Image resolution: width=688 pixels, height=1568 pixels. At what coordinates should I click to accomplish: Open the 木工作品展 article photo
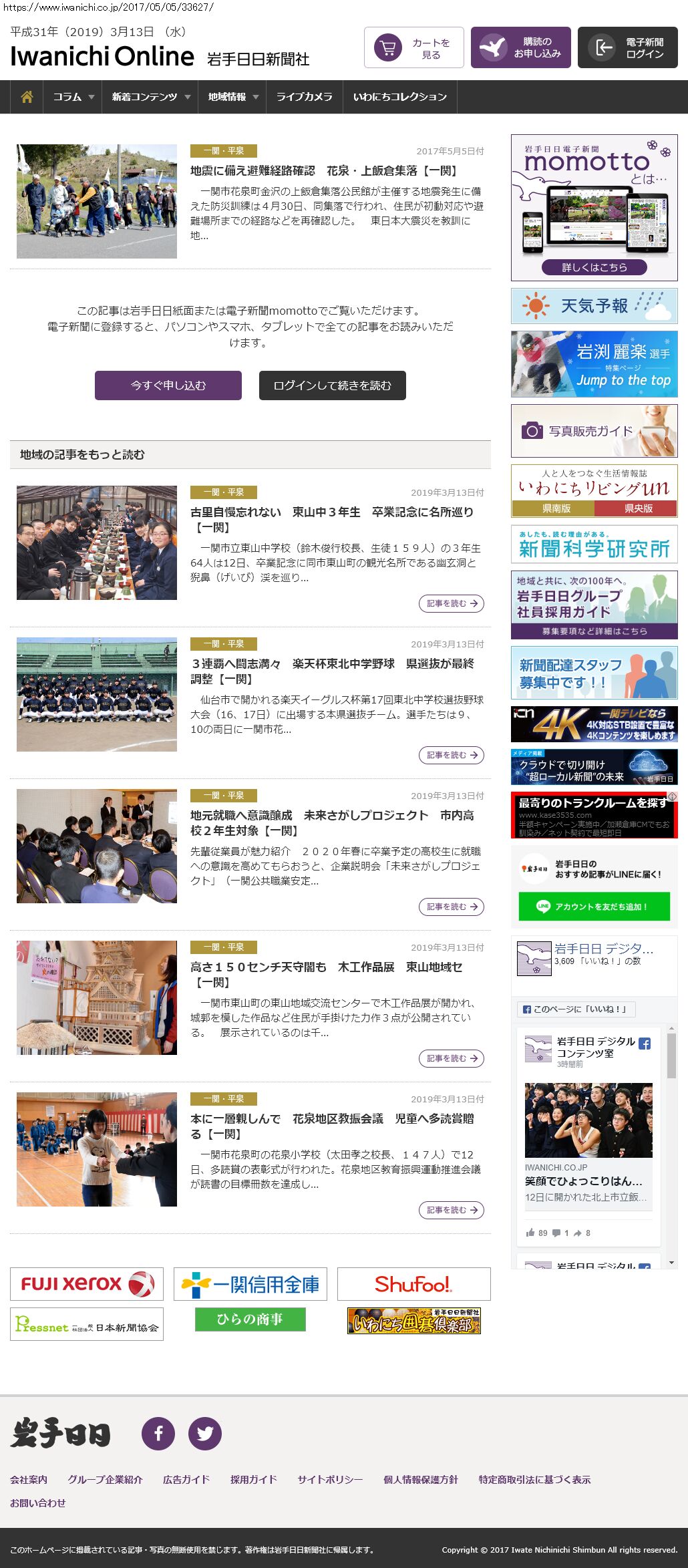[x=97, y=997]
